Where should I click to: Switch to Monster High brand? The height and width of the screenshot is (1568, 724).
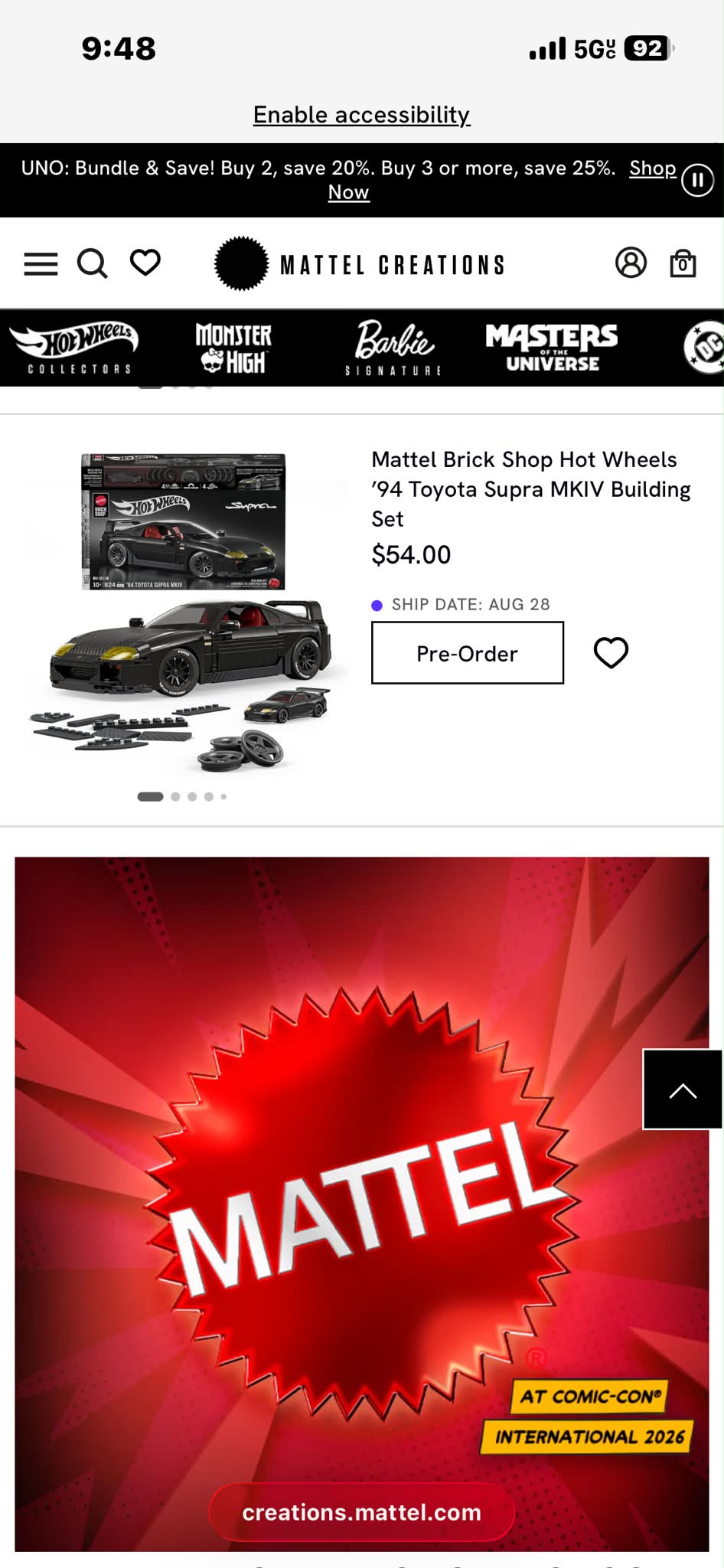pos(233,348)
